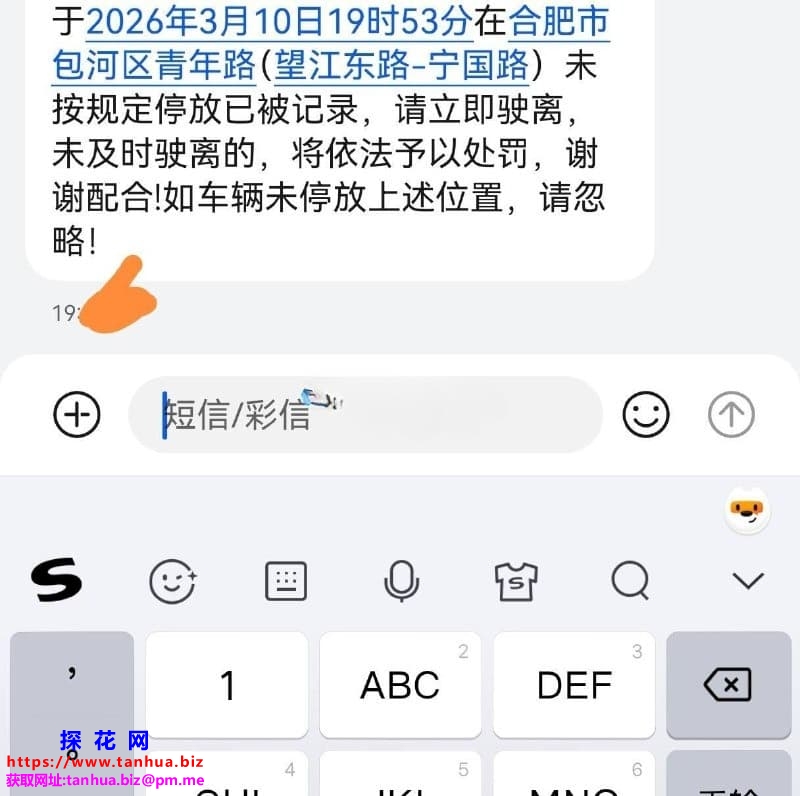Switch keyboard layout from the toolbar

(286, 580)
